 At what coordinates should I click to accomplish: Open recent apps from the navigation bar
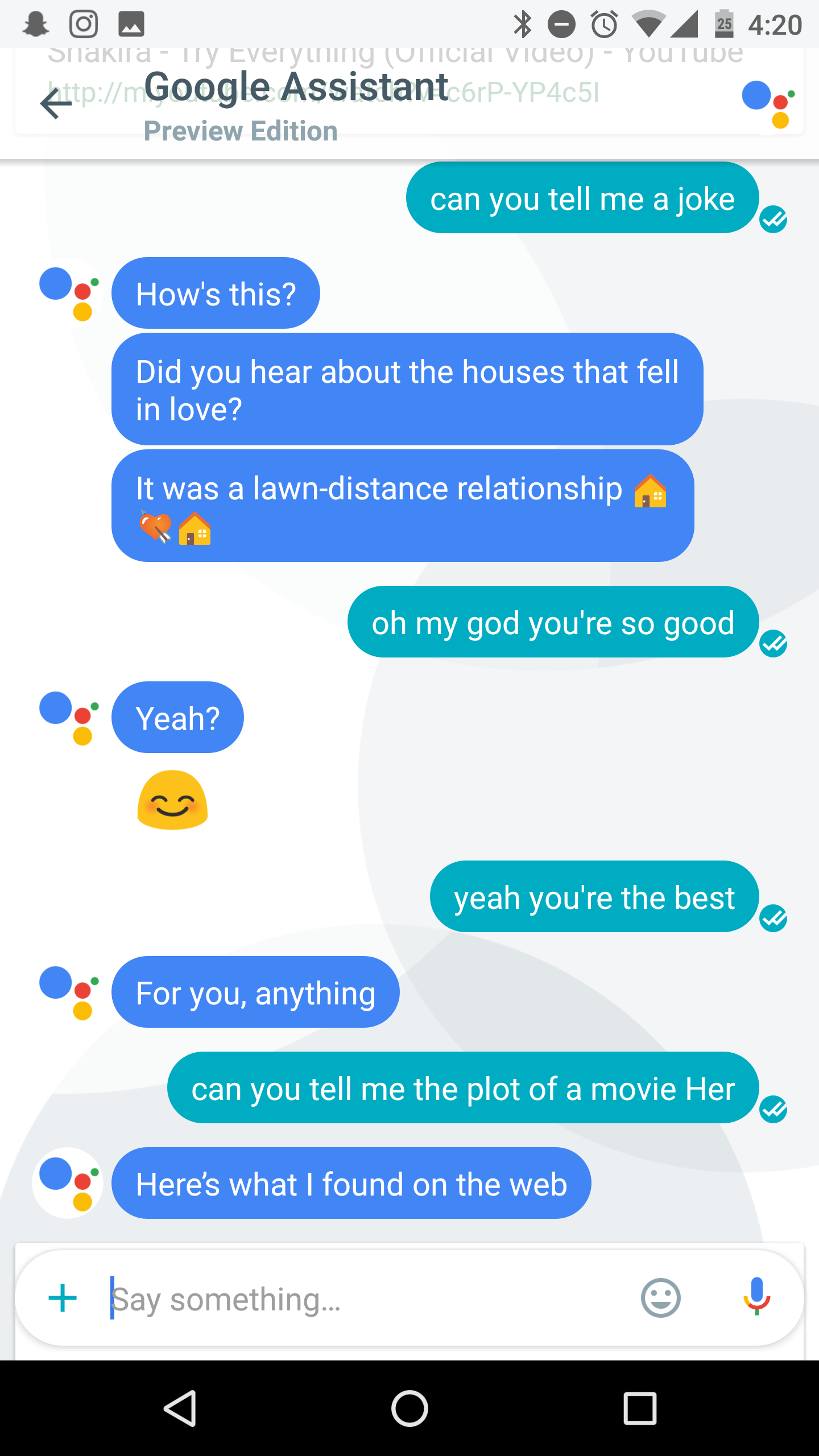640,1409
